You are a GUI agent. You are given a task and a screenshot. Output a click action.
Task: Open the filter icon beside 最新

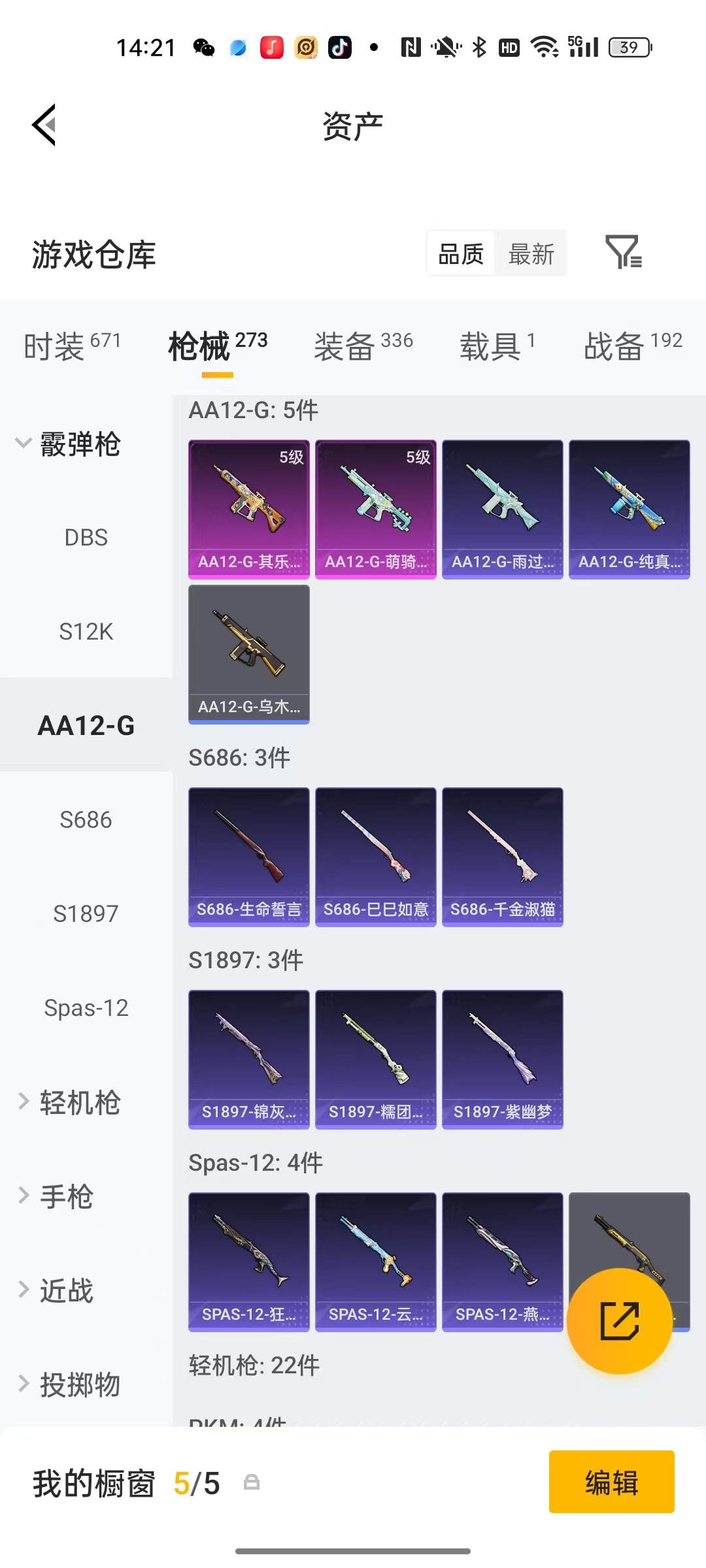point(624,252)
